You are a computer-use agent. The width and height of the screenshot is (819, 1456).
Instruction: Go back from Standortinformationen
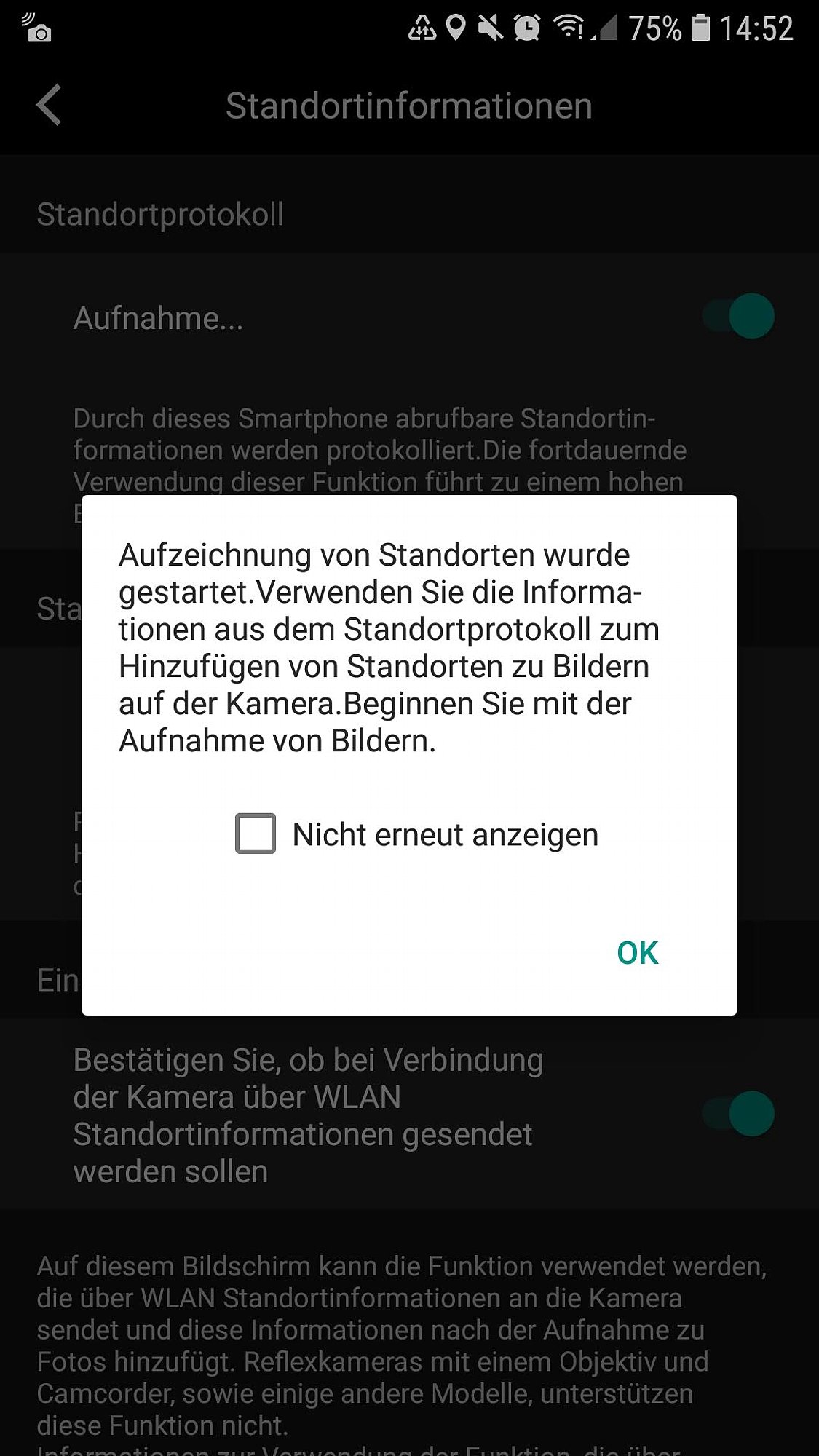[x=49, y=106]
